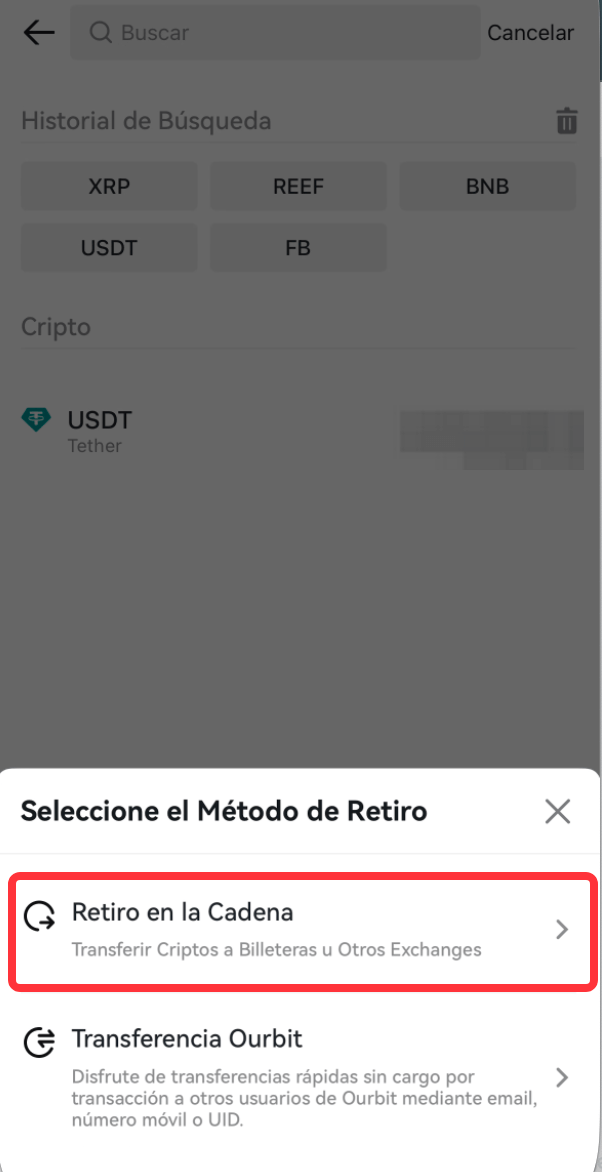The image size is (602, 1172).
Task: Tap Cancelar next to search
Action: click(530, 33)
